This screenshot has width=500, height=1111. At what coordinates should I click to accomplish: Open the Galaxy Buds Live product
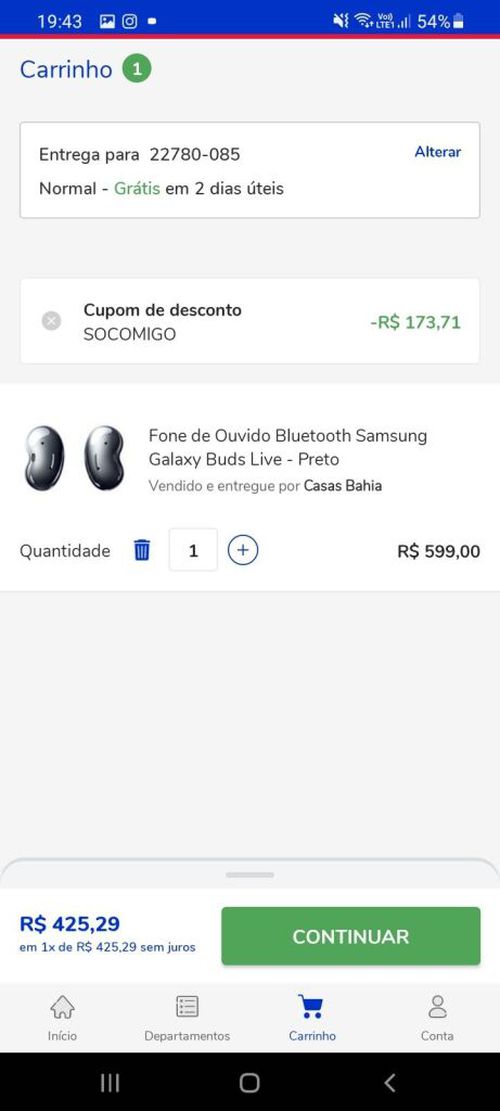pyautogui.click(x=288, y=447)
